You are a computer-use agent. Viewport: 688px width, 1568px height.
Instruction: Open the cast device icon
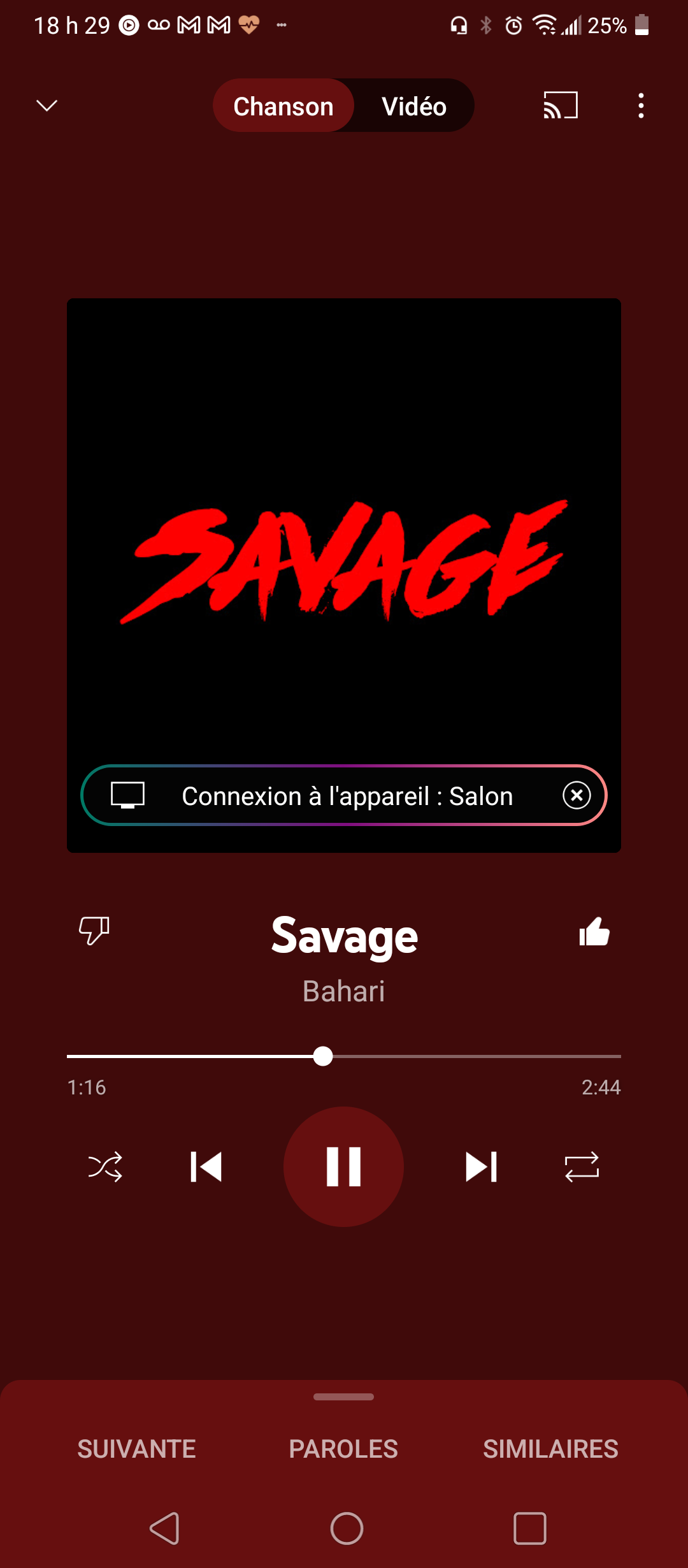(560, 105)
